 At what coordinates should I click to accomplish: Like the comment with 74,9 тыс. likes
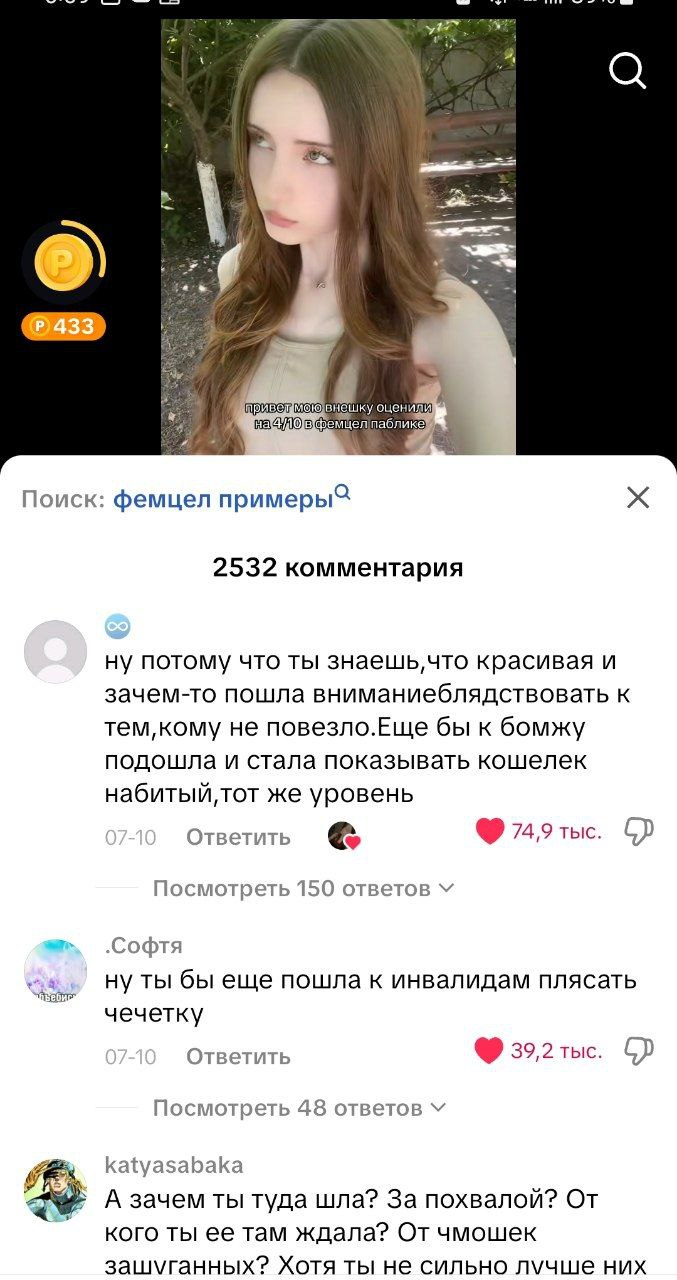[x=490, y=831]
